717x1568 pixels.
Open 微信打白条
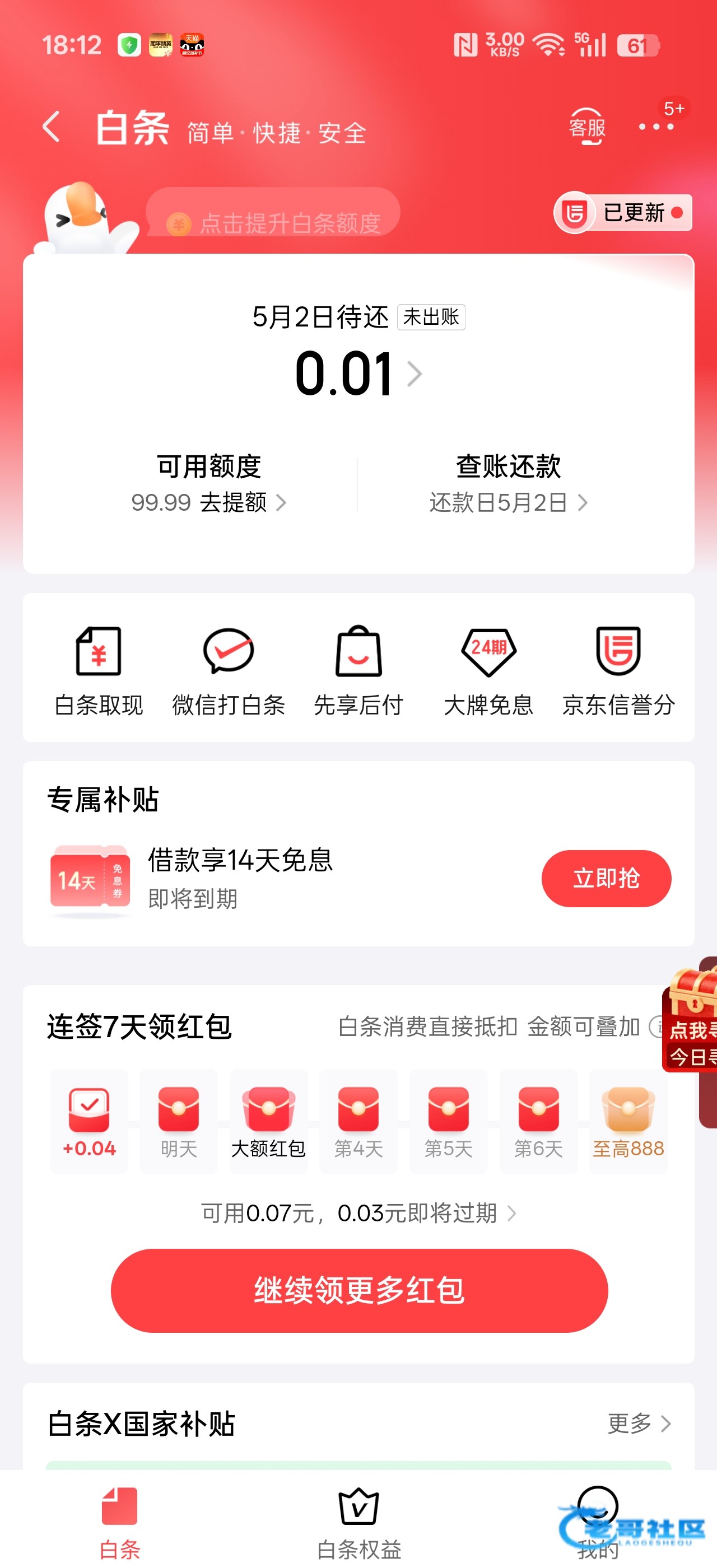228,671
